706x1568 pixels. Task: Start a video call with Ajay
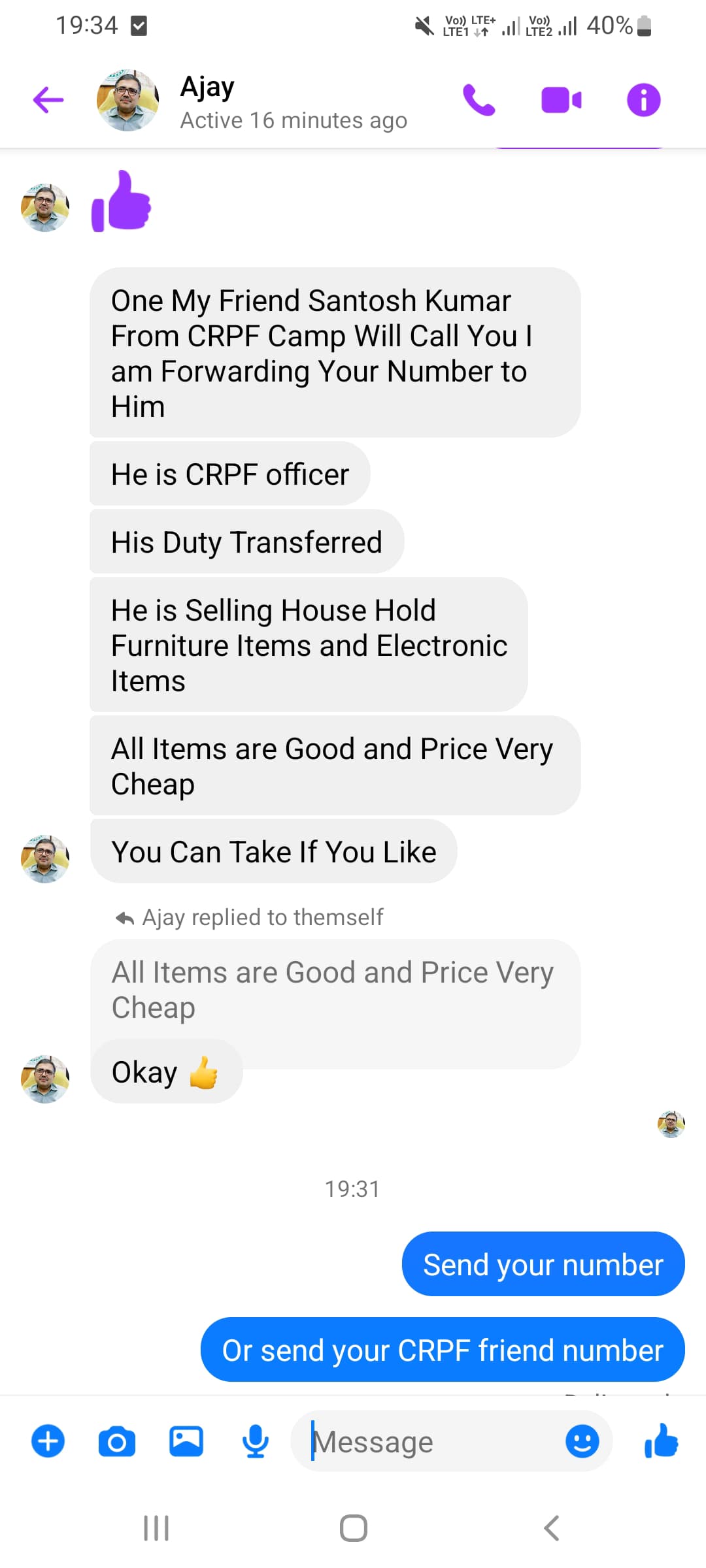point(562,100)
